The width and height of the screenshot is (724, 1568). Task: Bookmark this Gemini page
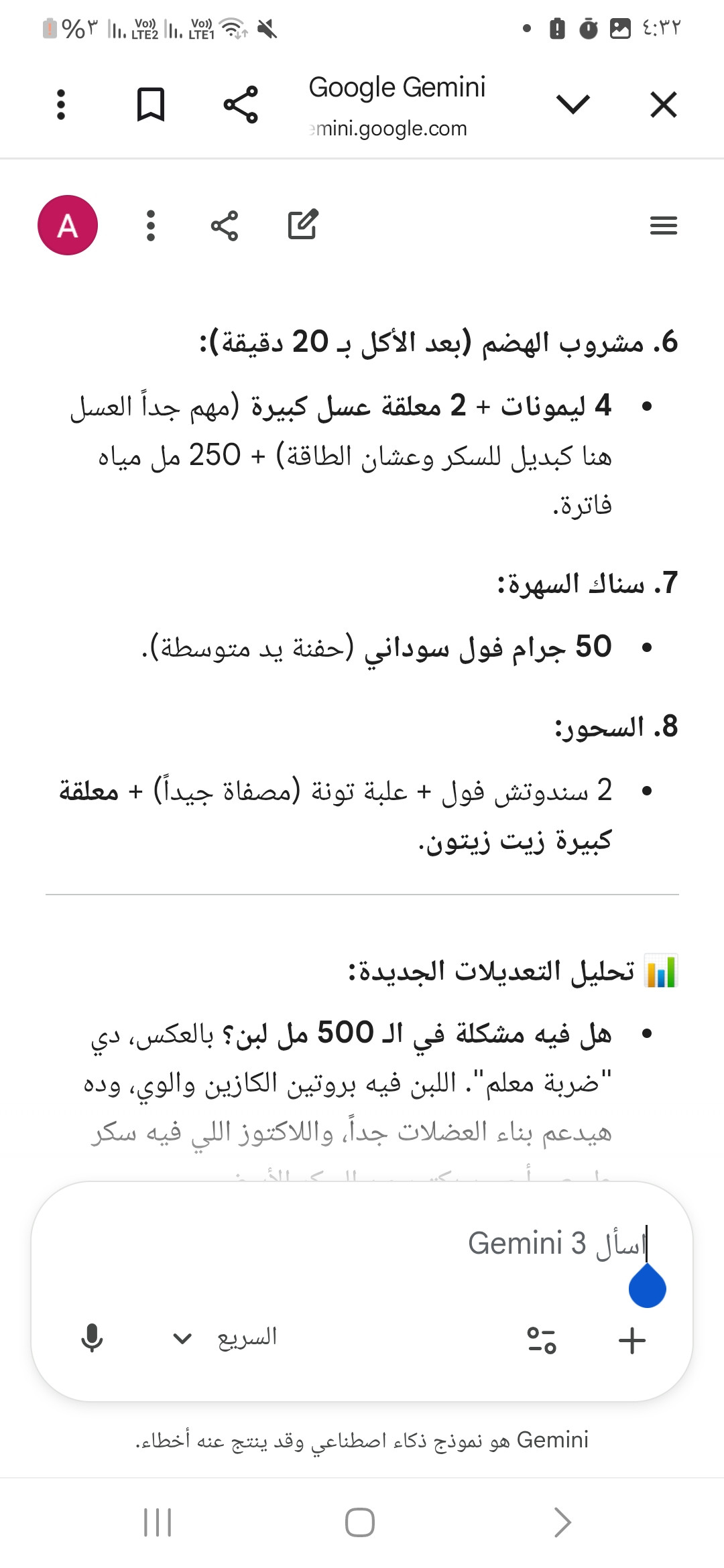[150, 105]
